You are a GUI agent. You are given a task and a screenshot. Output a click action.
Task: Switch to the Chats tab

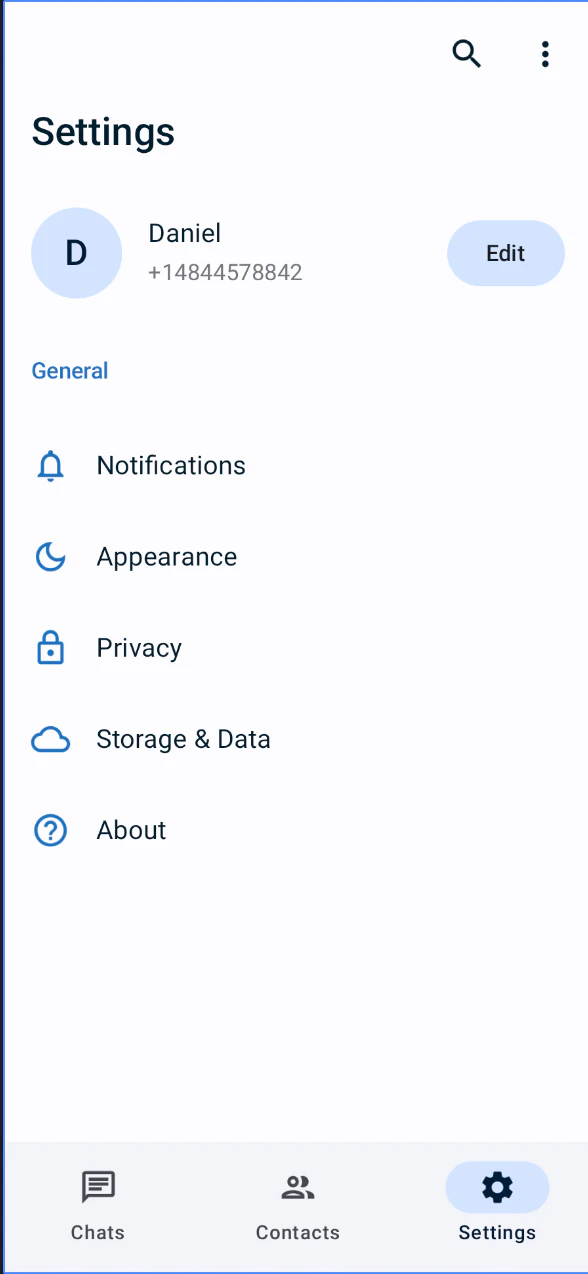click(98, 1205)
